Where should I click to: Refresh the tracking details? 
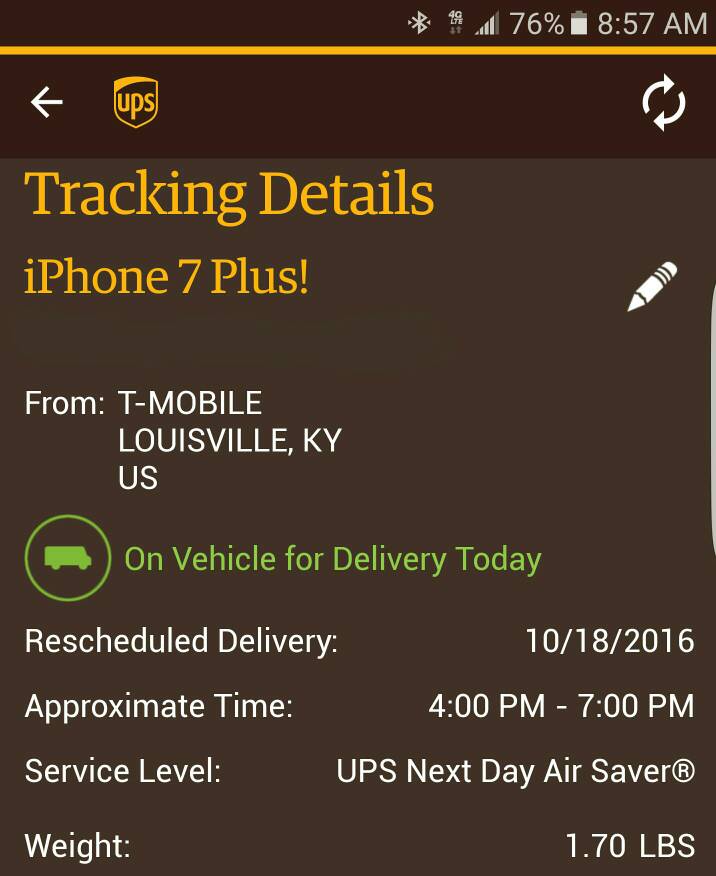pos(663,104)
